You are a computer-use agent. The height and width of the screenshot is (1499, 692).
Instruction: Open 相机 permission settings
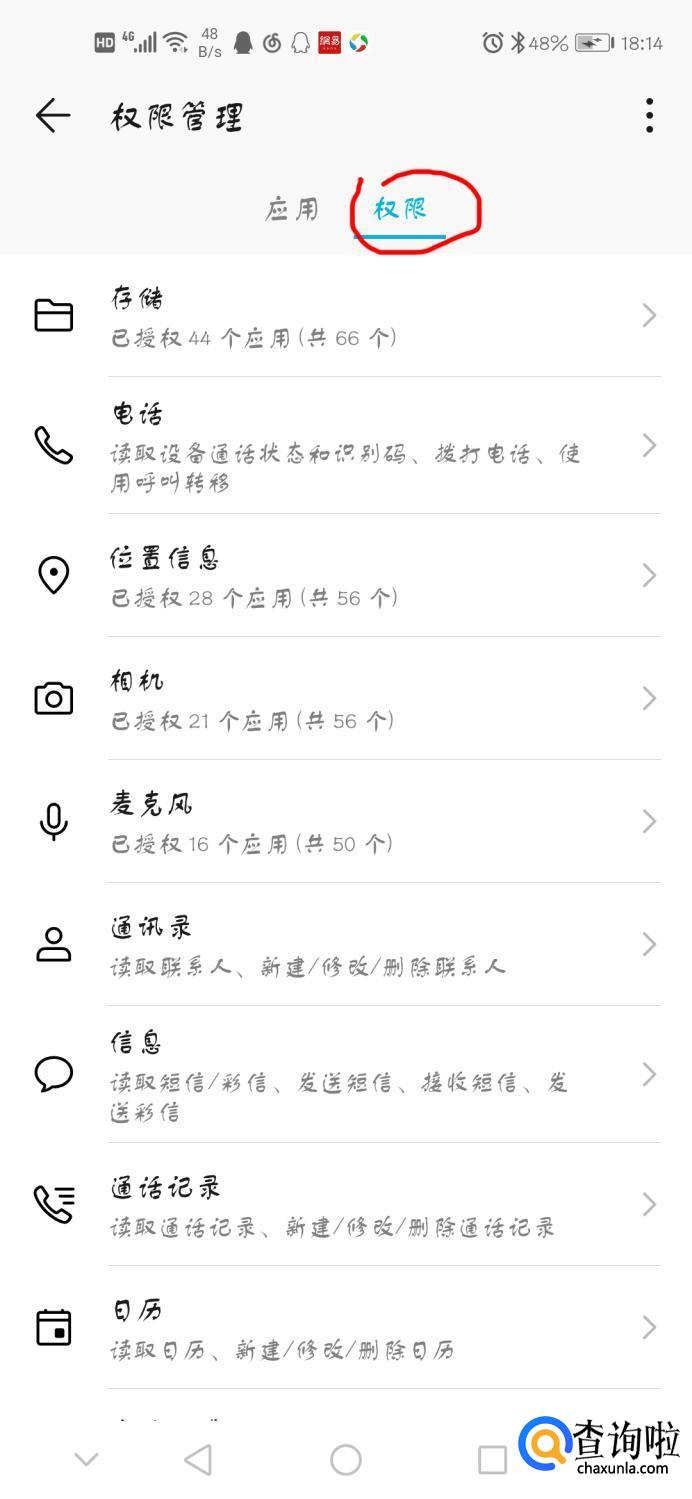coord(346,699)
